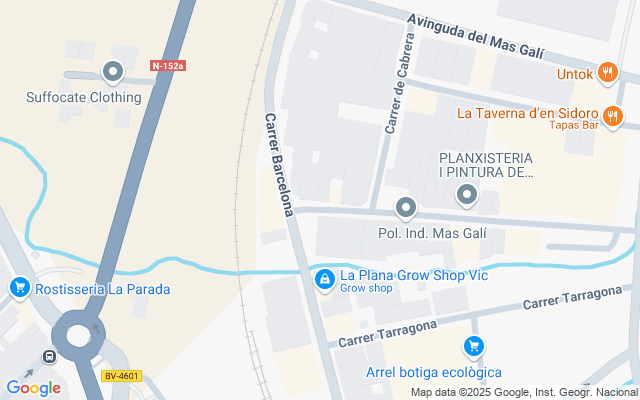Open La Plana Grow Shop Vic marker

coord(324,281)
